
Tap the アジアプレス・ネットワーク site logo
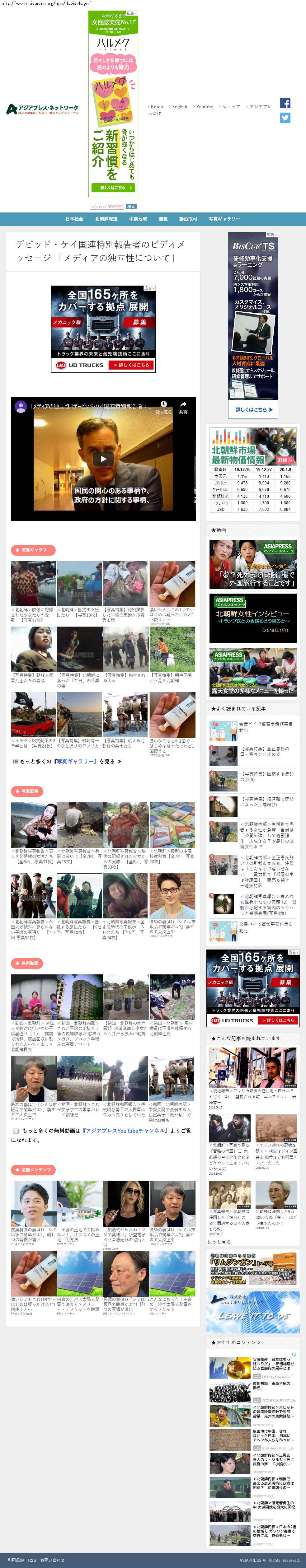pyautogui.click(x=43, y=110)
